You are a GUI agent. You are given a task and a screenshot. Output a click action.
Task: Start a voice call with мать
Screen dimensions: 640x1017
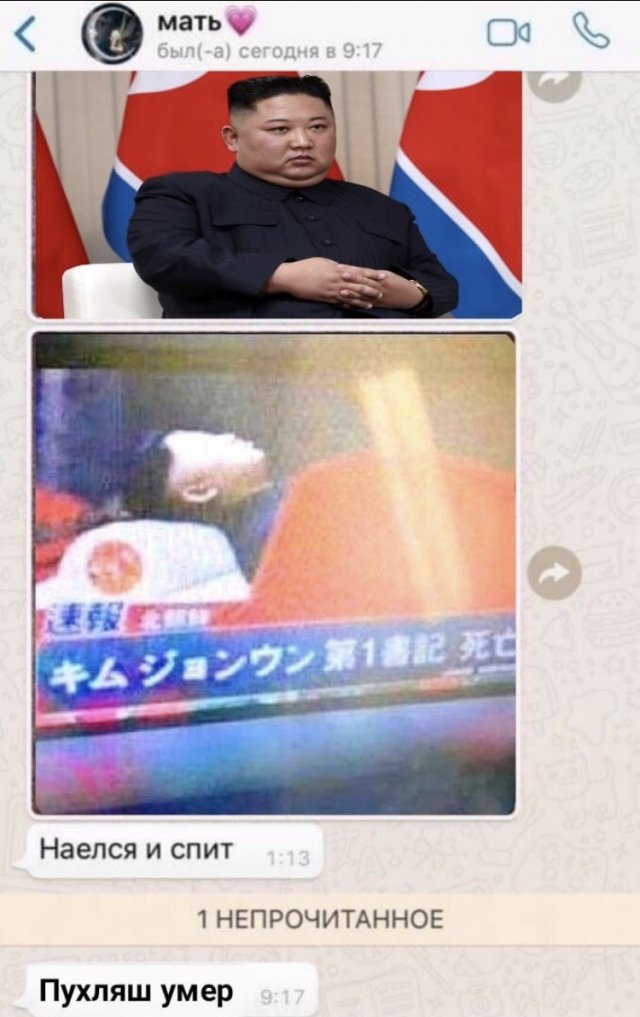click(590, 32)
